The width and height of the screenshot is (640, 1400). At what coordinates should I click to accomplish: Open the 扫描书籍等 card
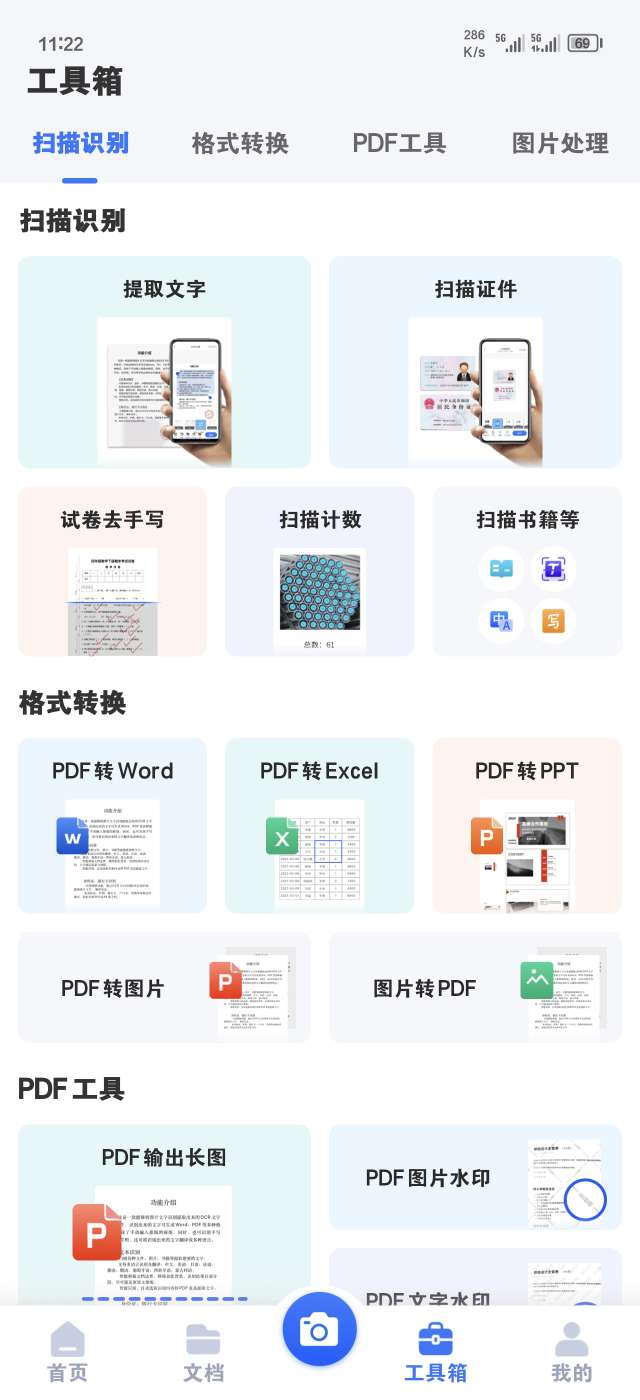pos(527,571)
